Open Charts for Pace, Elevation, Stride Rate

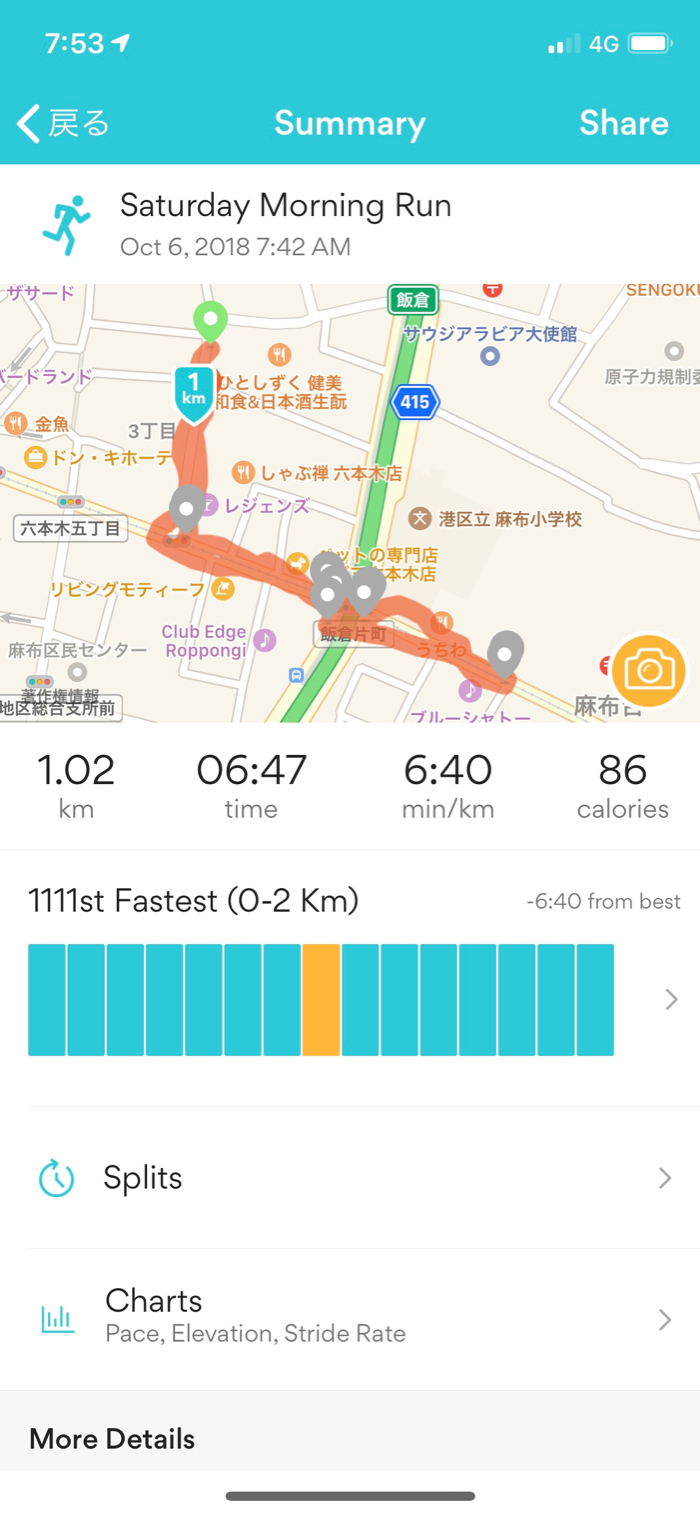point(350,1318)
